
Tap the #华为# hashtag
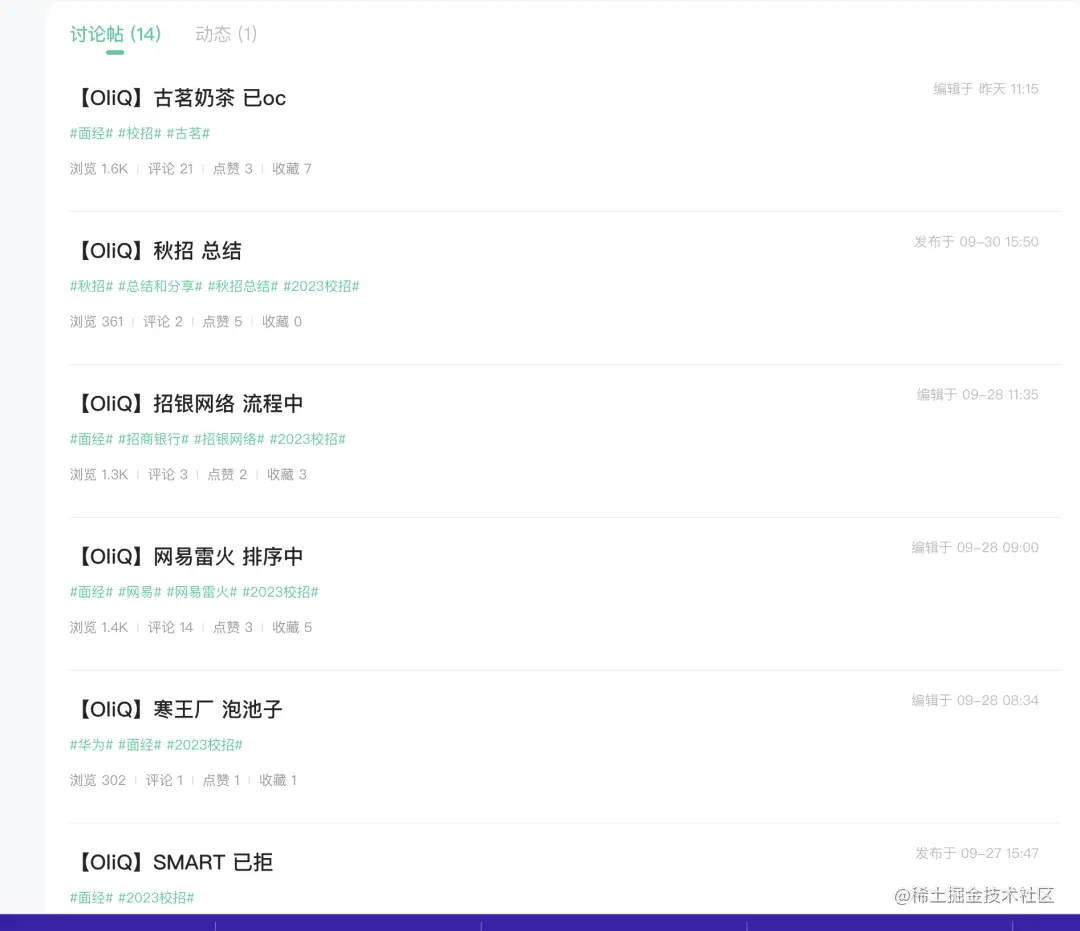(92, 745)
